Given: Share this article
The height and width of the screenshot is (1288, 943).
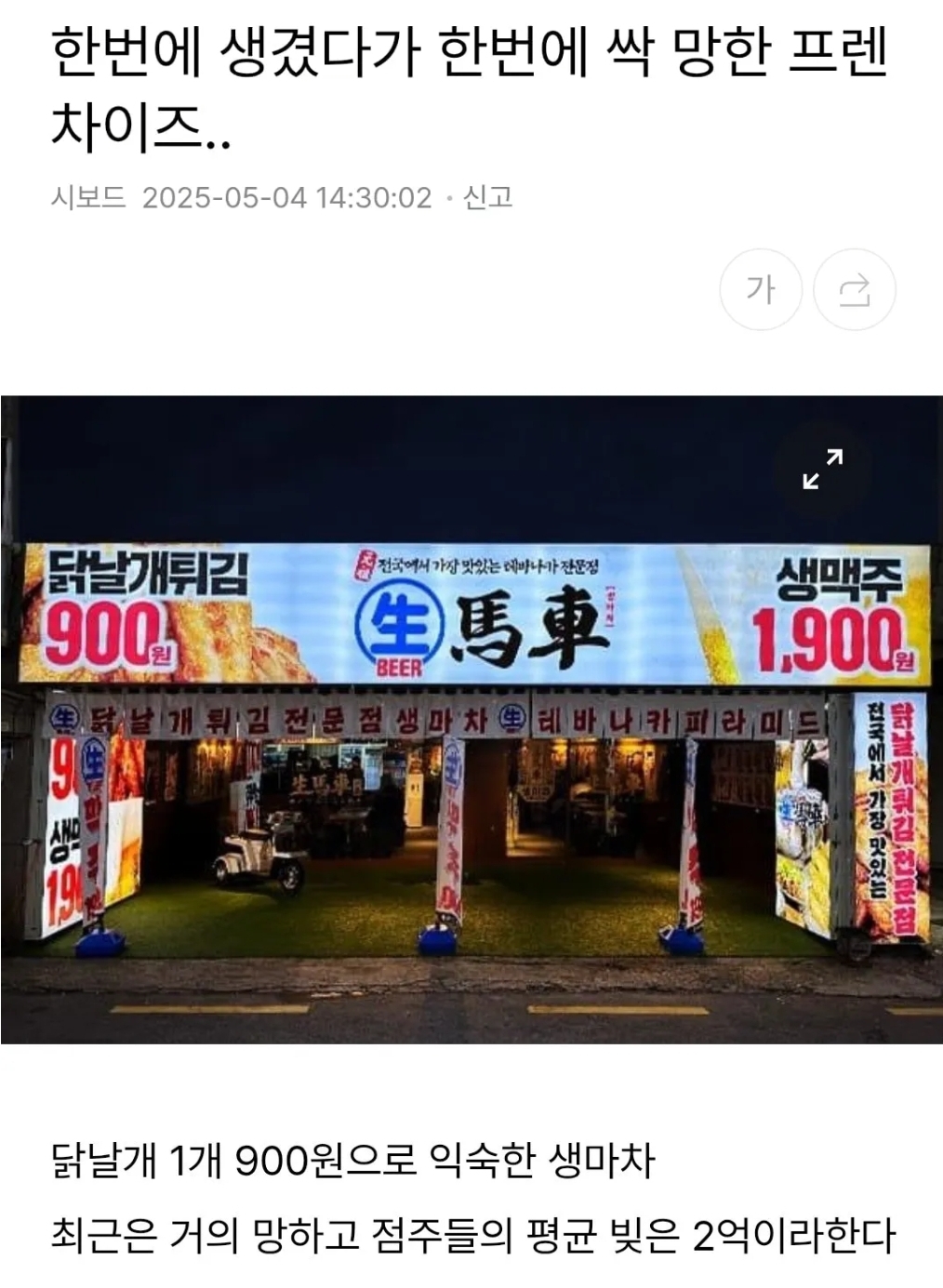Looking at the screenshot, I should (x=854, y=289).
